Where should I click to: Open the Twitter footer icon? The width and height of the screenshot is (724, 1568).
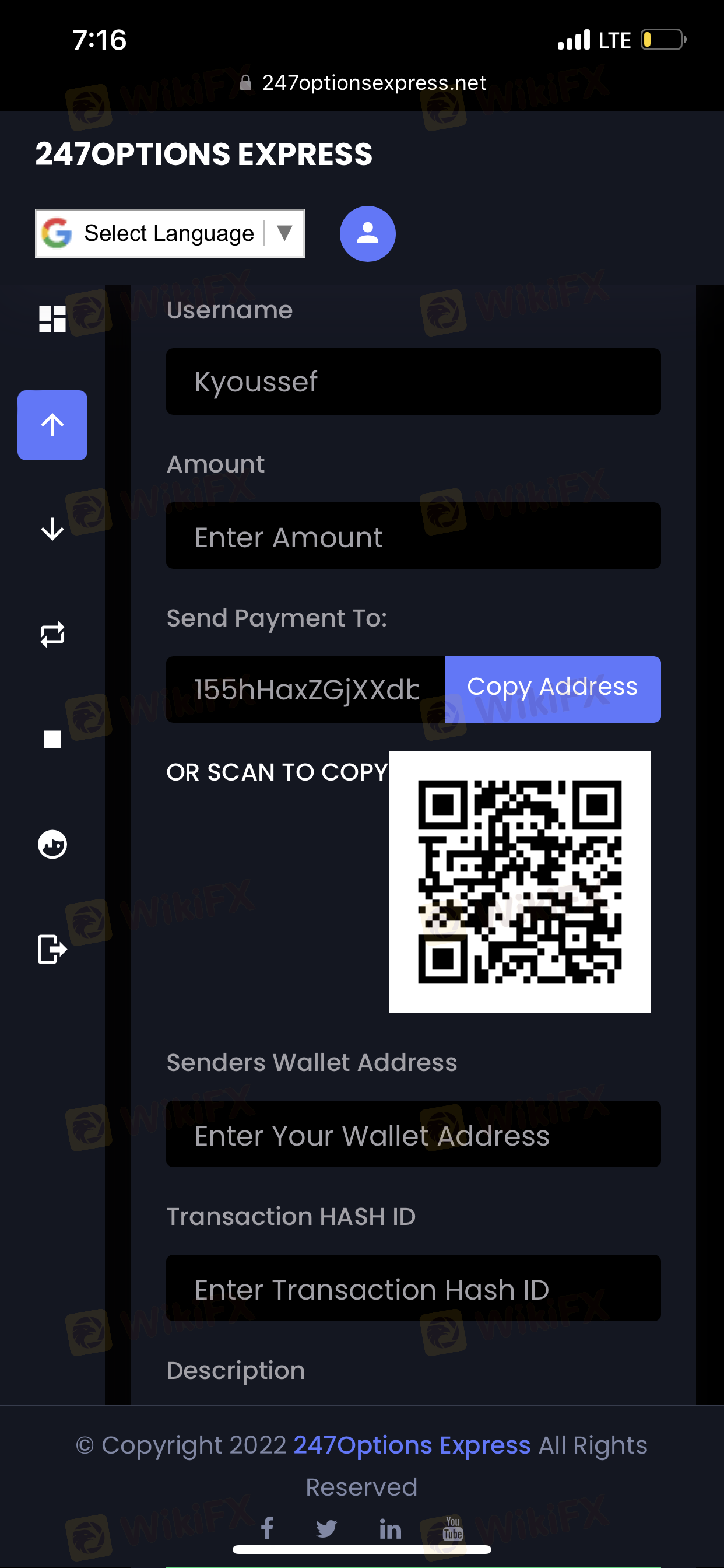click(326, 1528)
